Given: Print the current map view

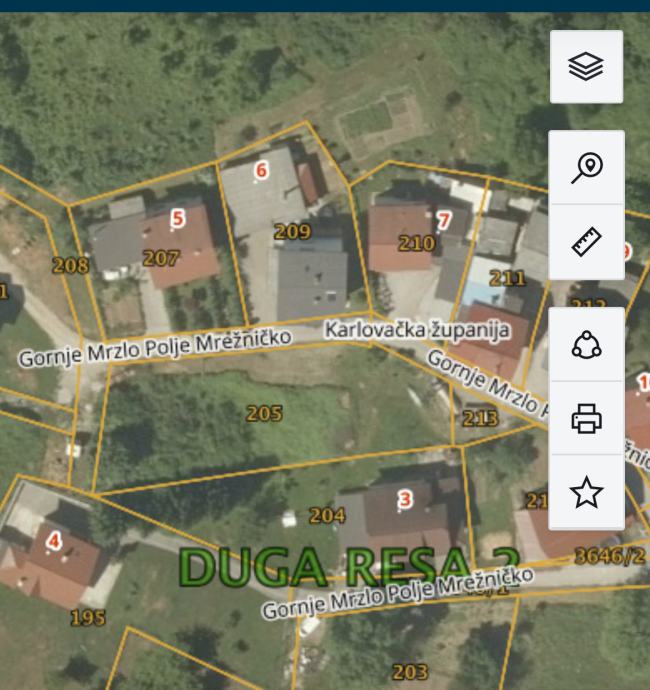Looking at the screenshot, I should pos(586,418).
